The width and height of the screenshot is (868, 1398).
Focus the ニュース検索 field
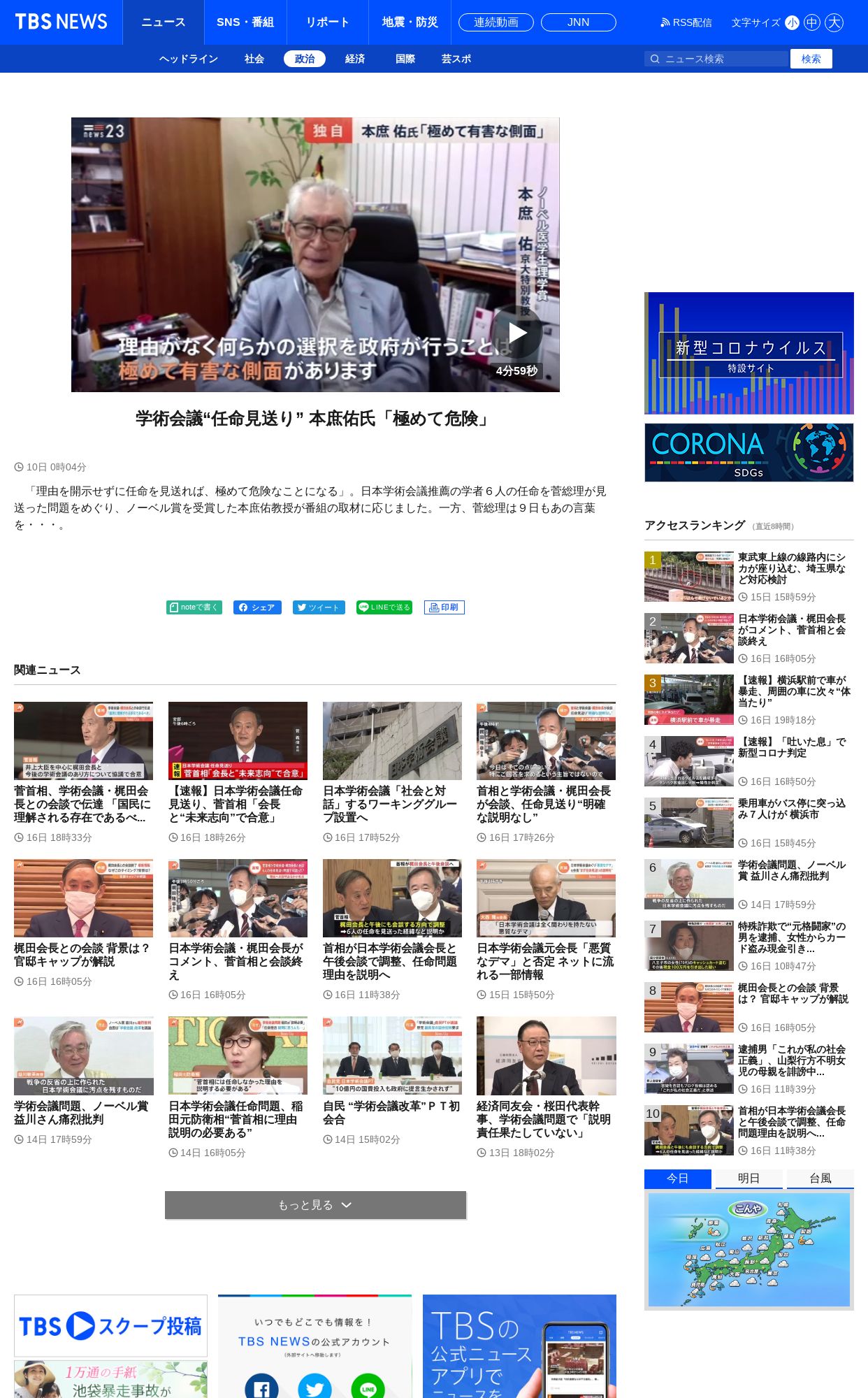(716, 59)
